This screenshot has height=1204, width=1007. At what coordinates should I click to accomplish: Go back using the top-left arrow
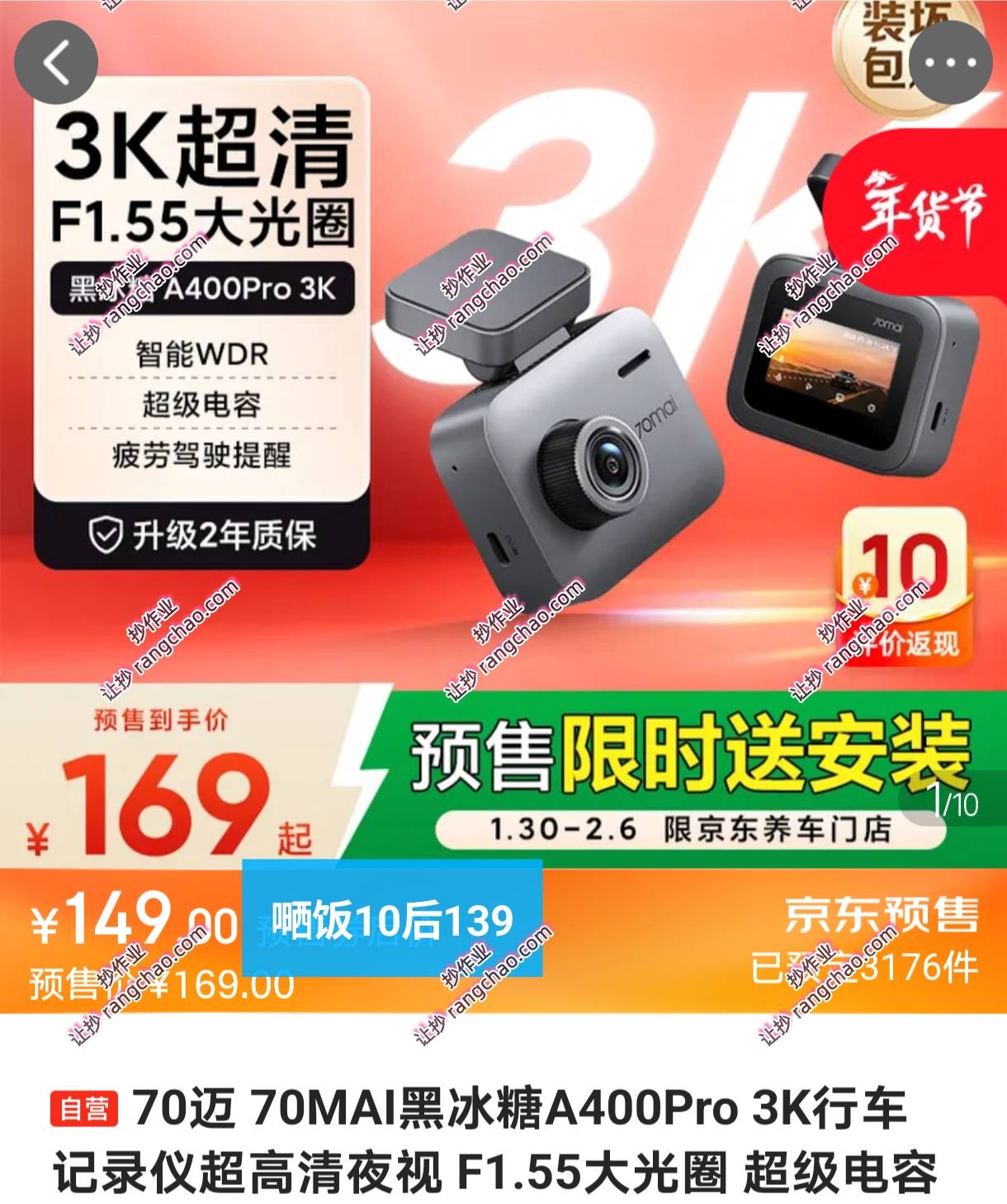(x=56, y=63)
